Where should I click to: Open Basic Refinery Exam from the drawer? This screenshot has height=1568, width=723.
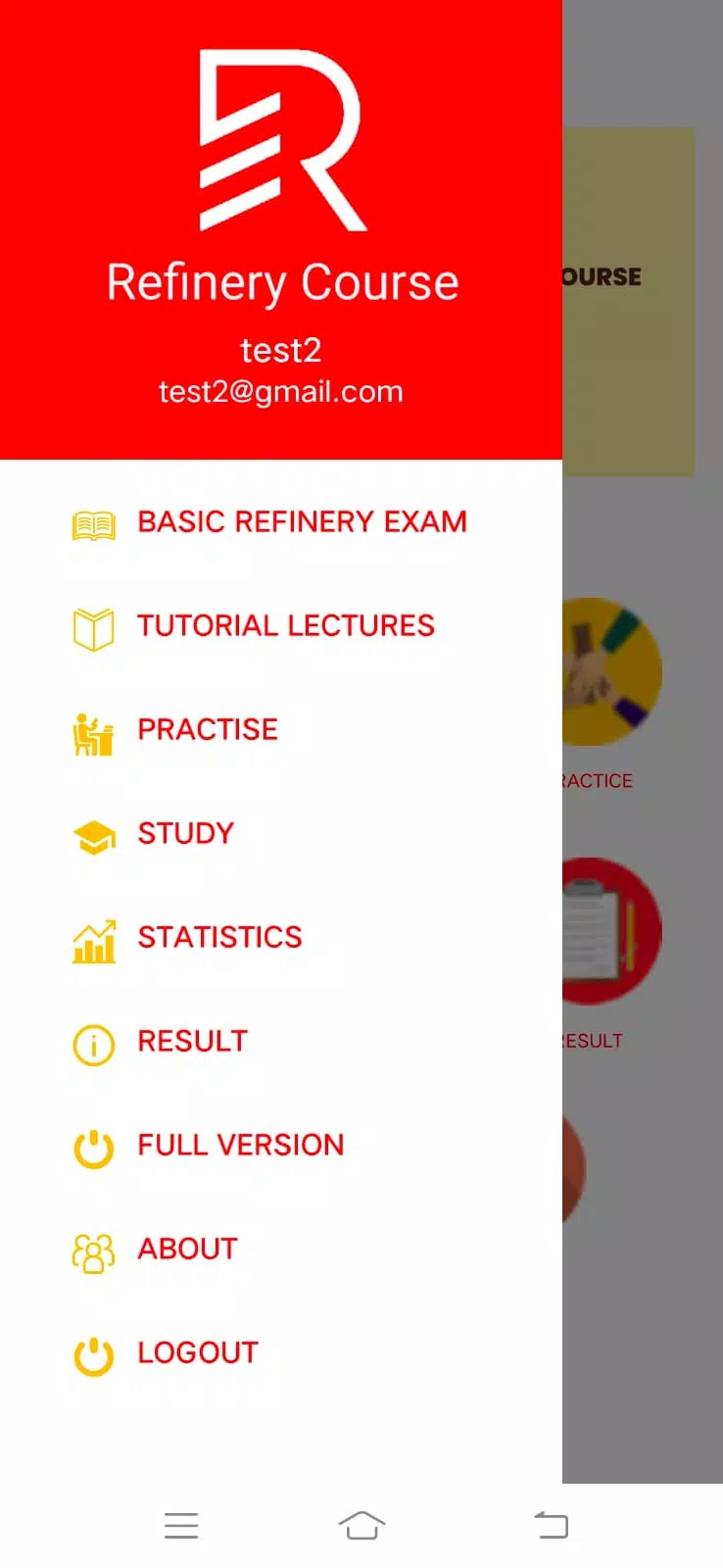pyautogui.click(x=281, y=522)
